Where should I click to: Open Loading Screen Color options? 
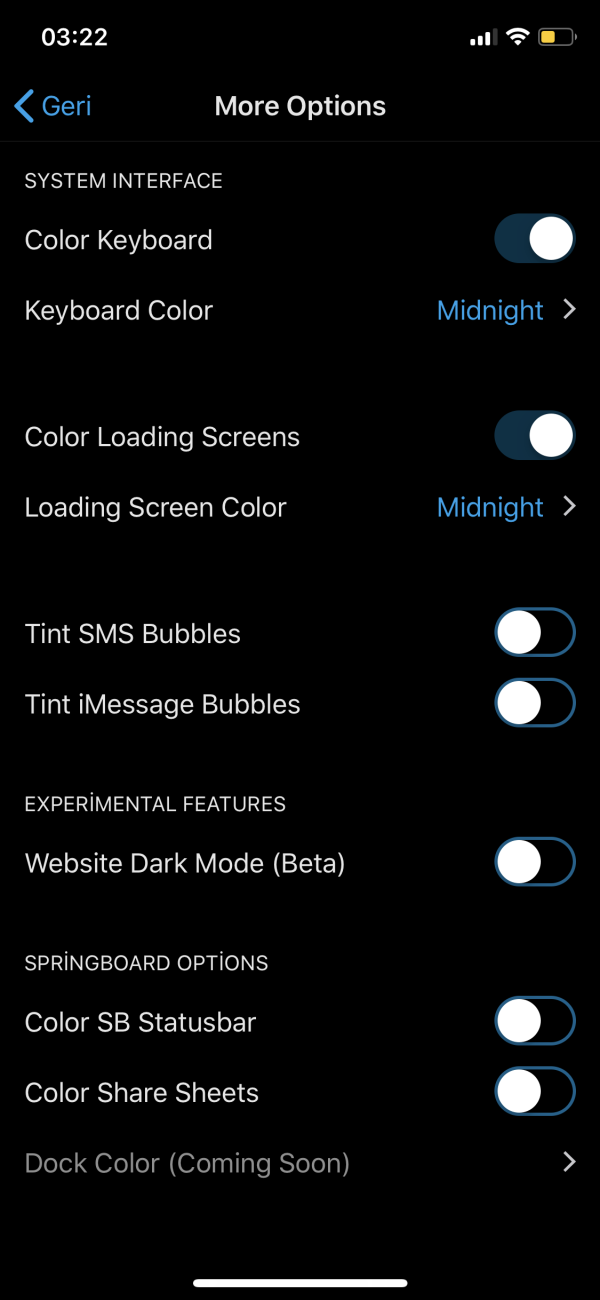tap(300, 508)
